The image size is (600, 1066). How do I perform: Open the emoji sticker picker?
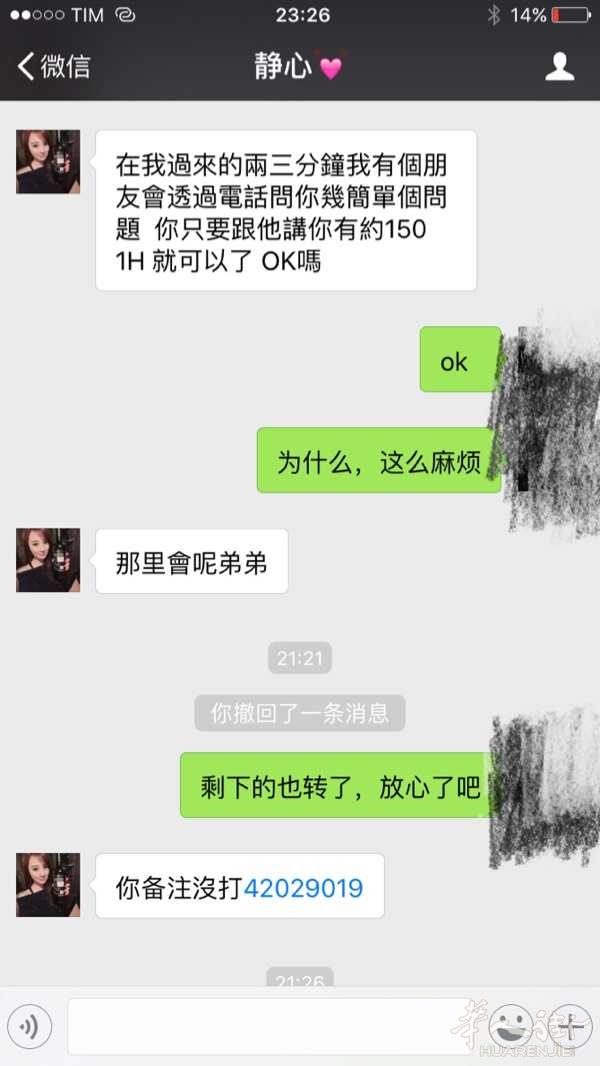511,1027
